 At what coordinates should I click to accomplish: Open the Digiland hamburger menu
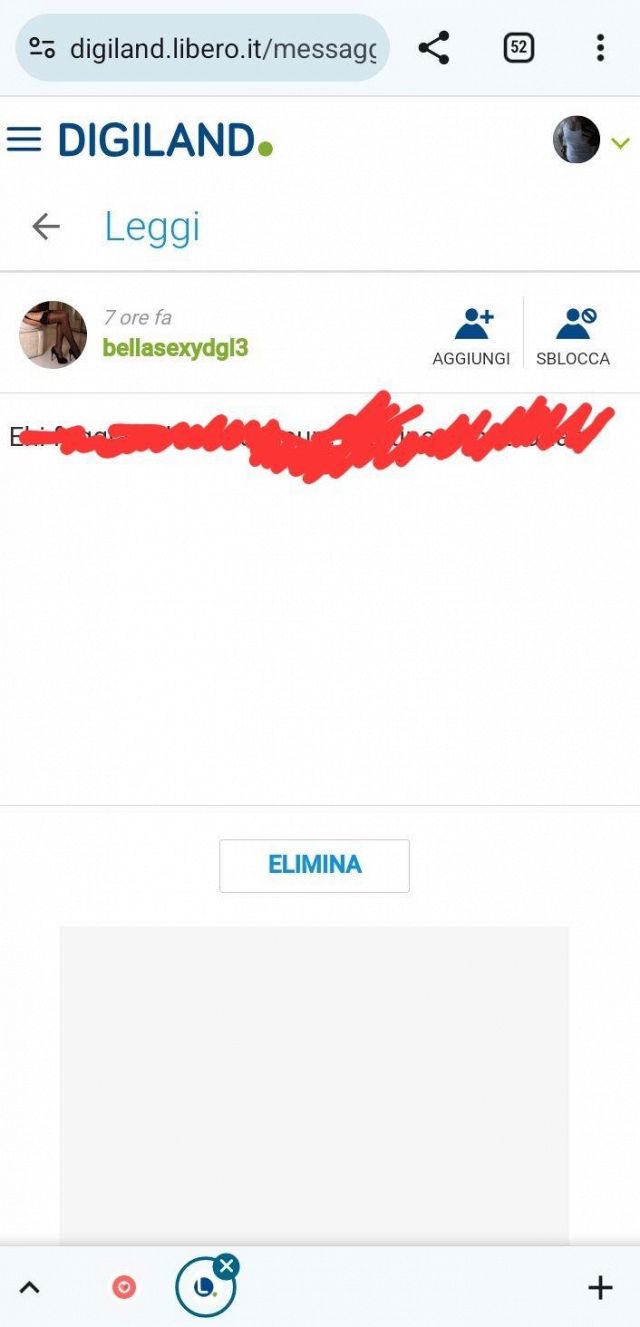[24, 139]
